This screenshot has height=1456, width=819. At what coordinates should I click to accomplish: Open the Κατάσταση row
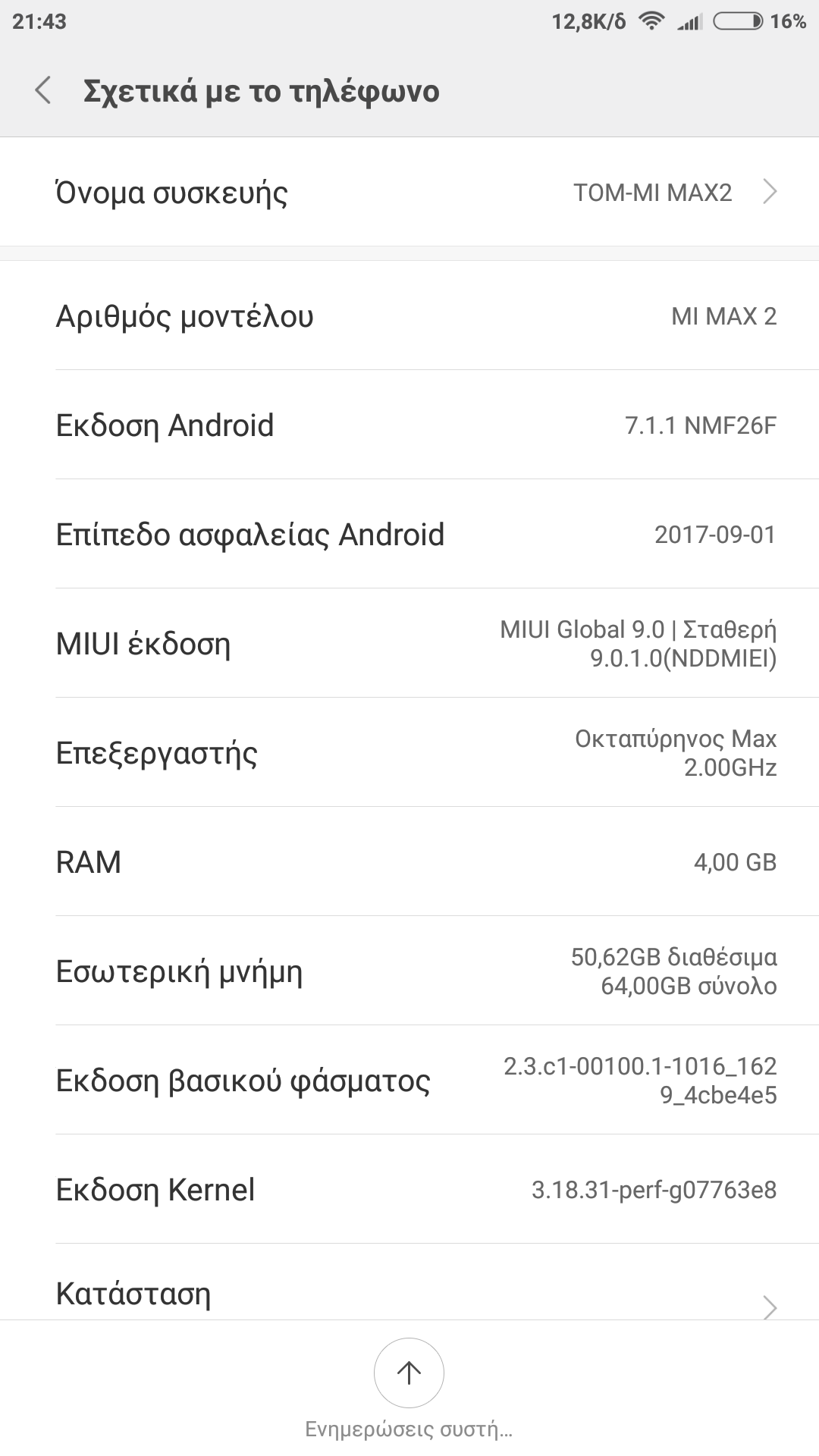pos(409,1293)
